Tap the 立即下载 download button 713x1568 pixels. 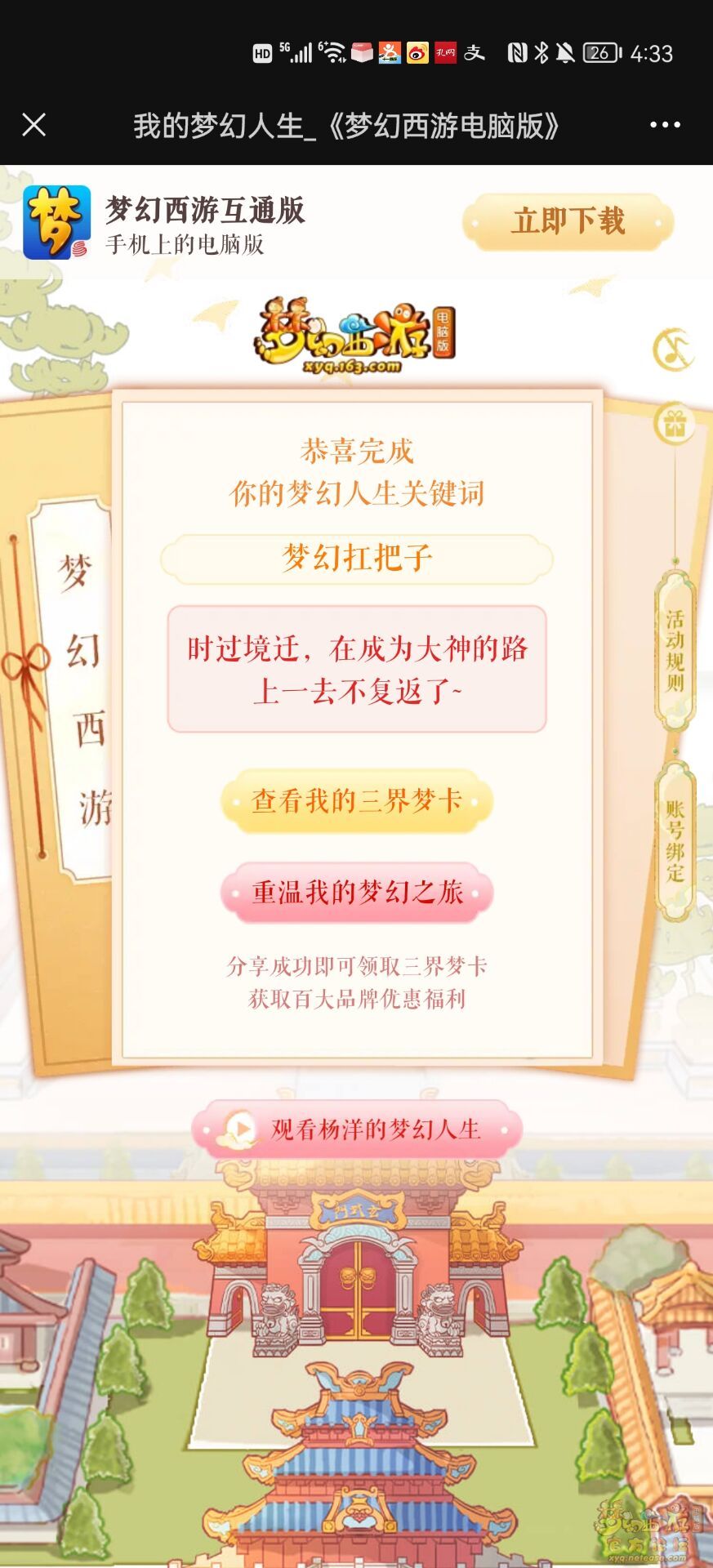click(x=568, y=222)
